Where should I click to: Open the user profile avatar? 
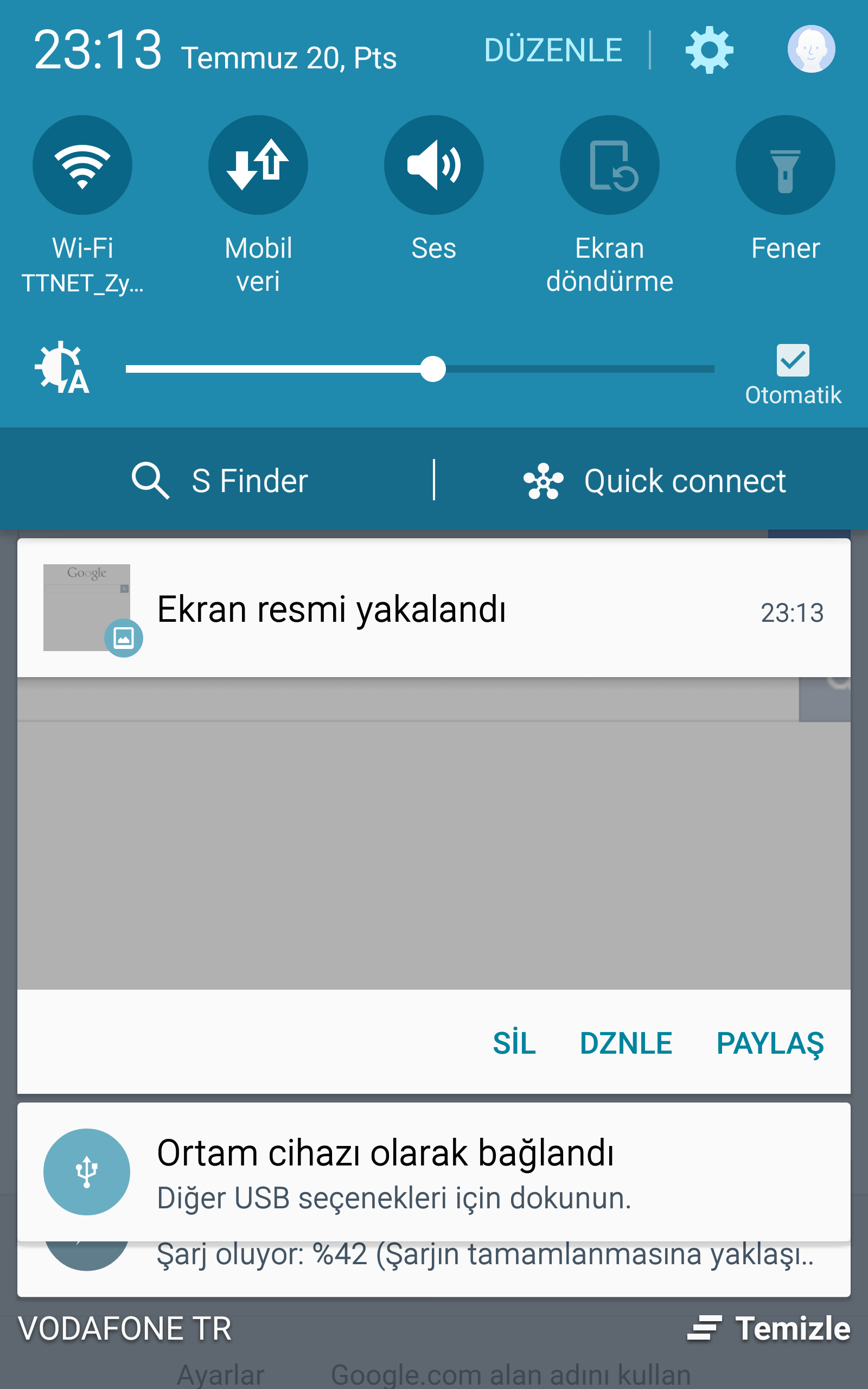[810, 49]
